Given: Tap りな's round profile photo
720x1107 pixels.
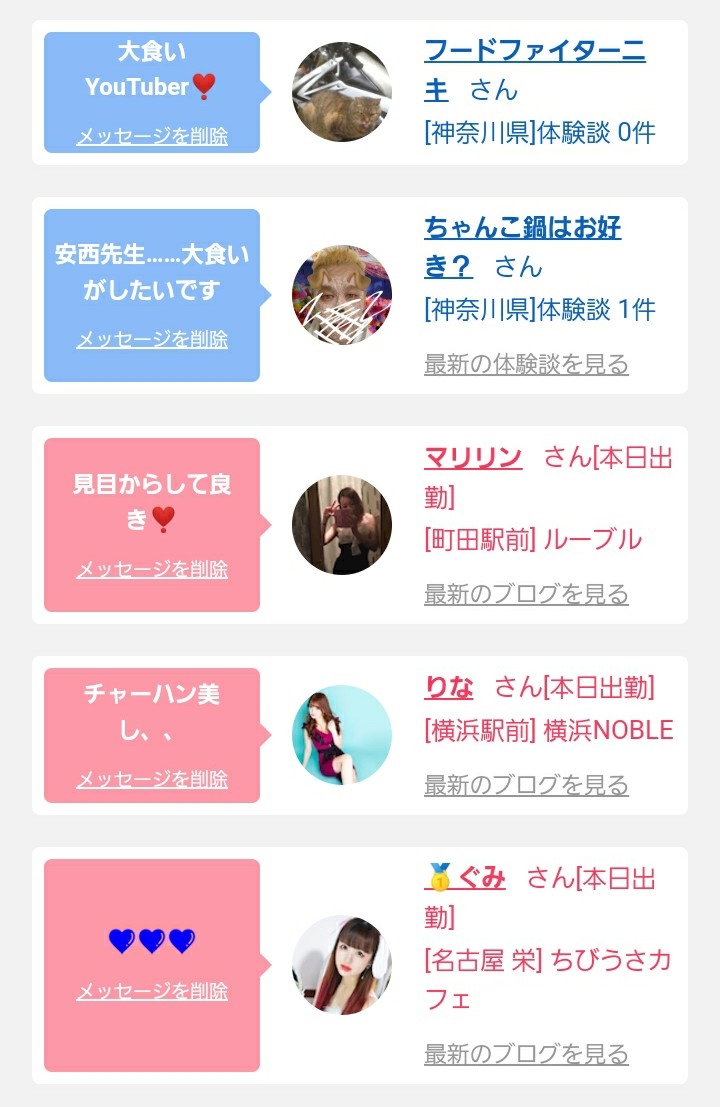Looking at the screenshot, I should click(342, 735).
